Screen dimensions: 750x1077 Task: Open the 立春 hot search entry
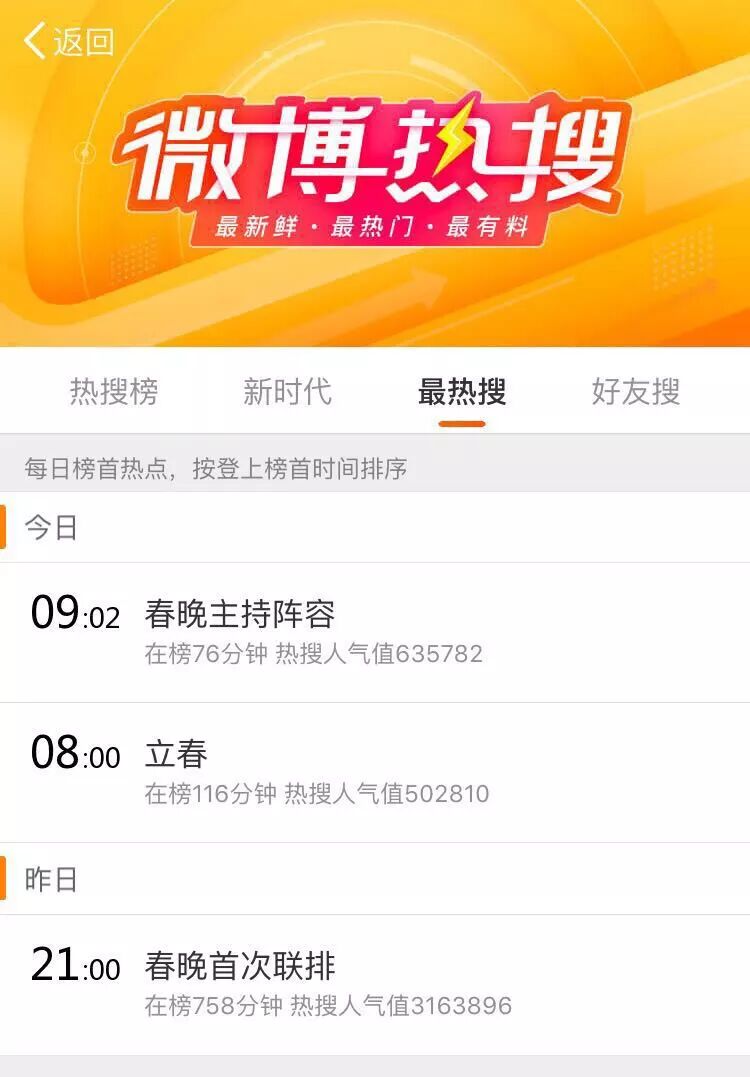tap(176, 753)
